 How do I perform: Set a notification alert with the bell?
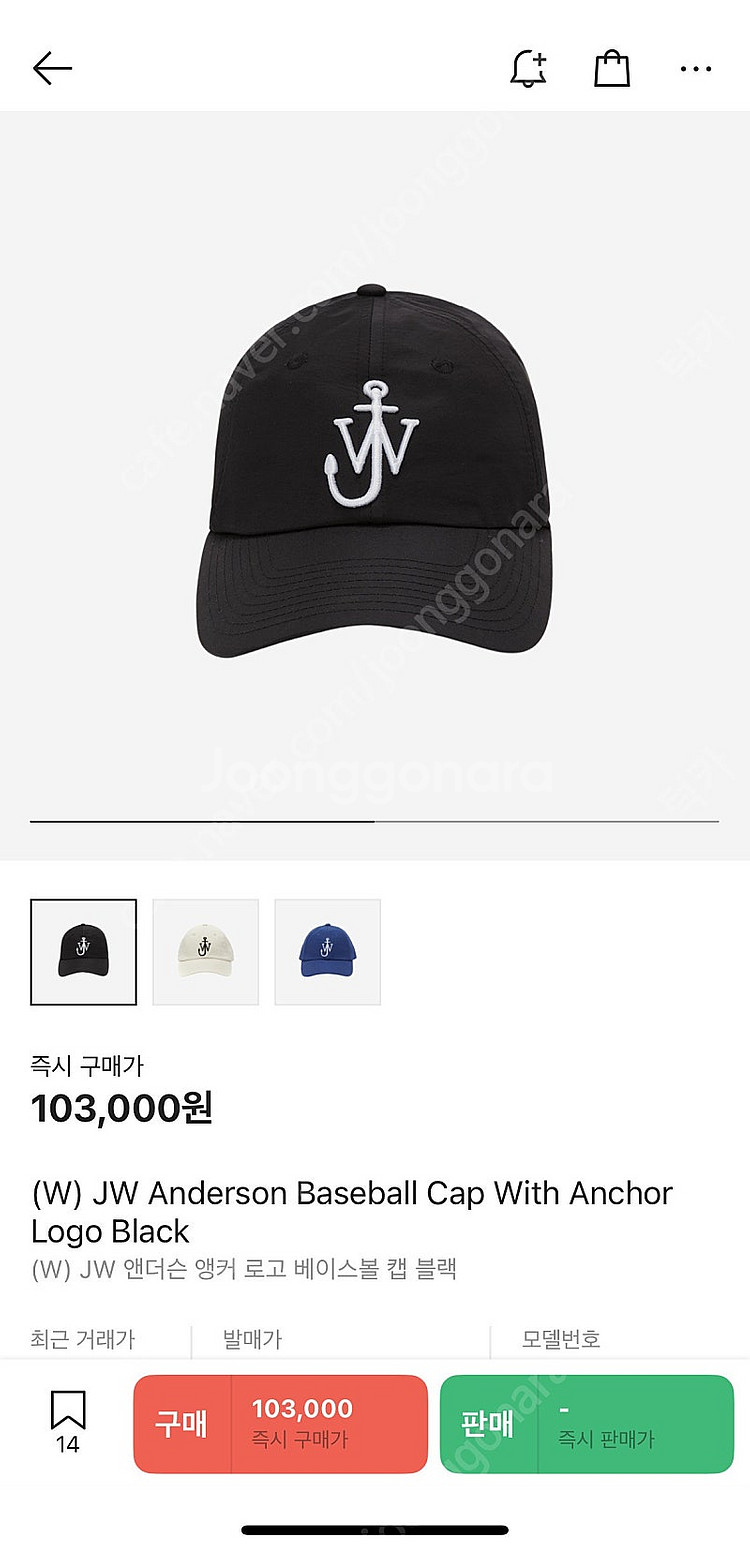[x=529, y=68]
